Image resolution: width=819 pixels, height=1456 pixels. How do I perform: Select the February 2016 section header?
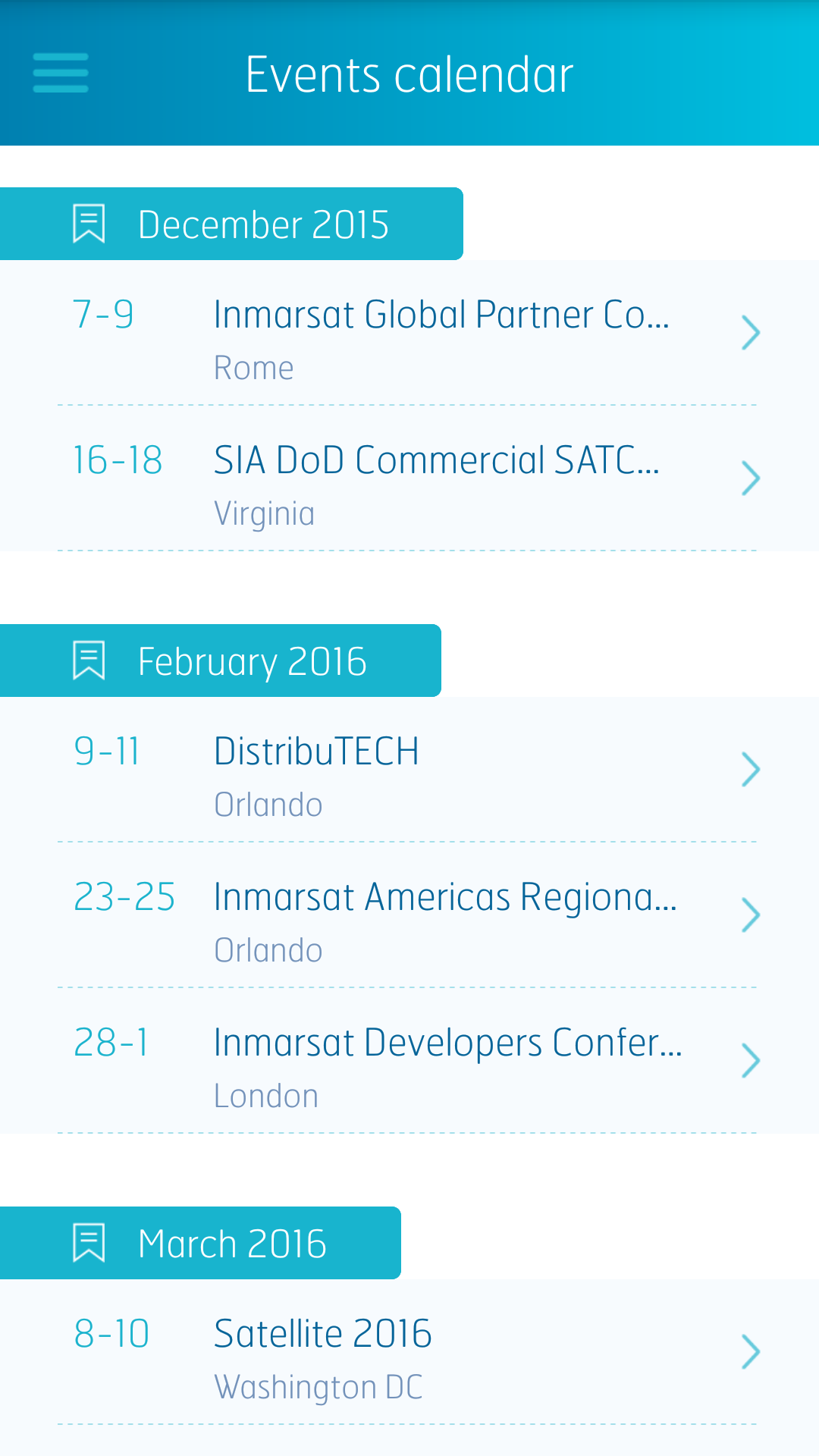pos(220,660)
